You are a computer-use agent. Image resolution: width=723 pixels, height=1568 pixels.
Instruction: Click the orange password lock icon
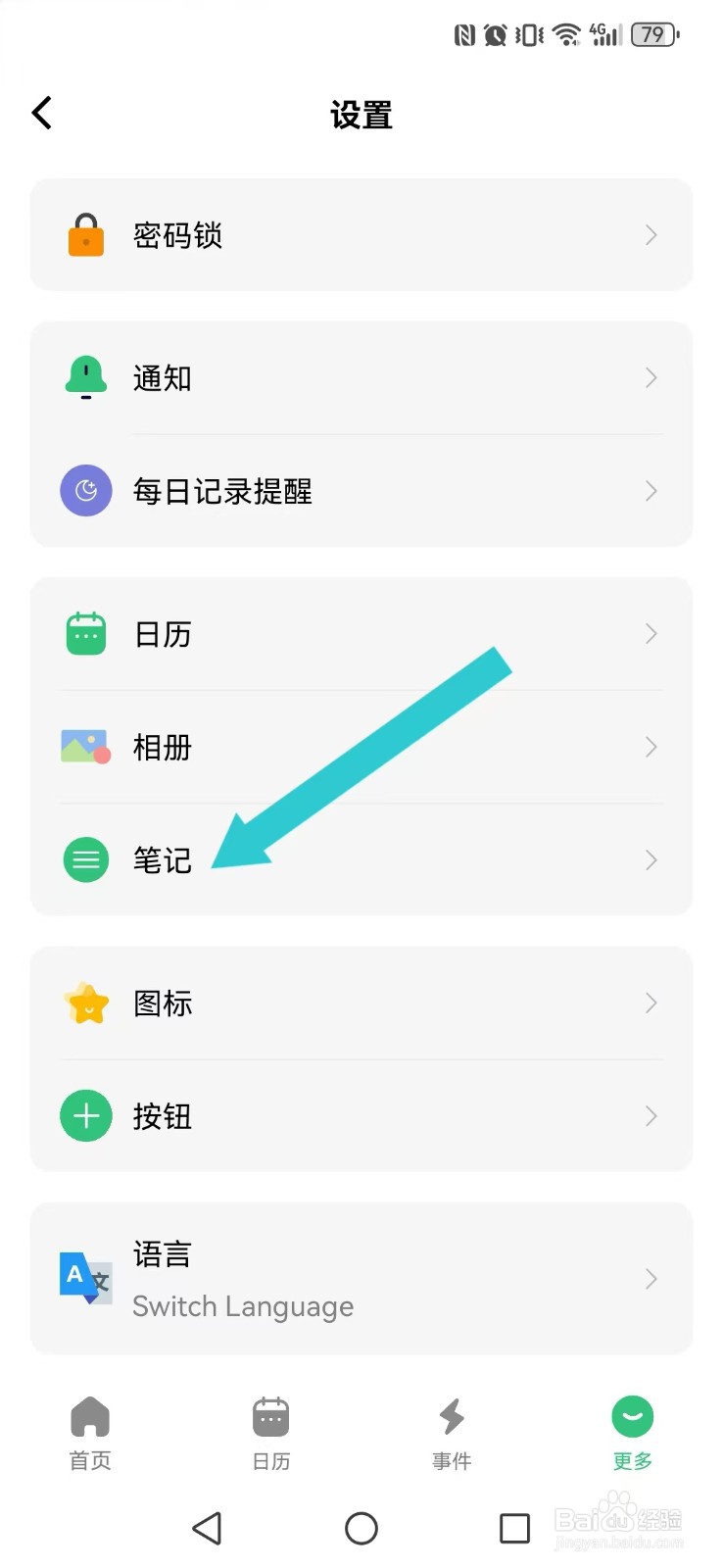(x=86, y=235)
